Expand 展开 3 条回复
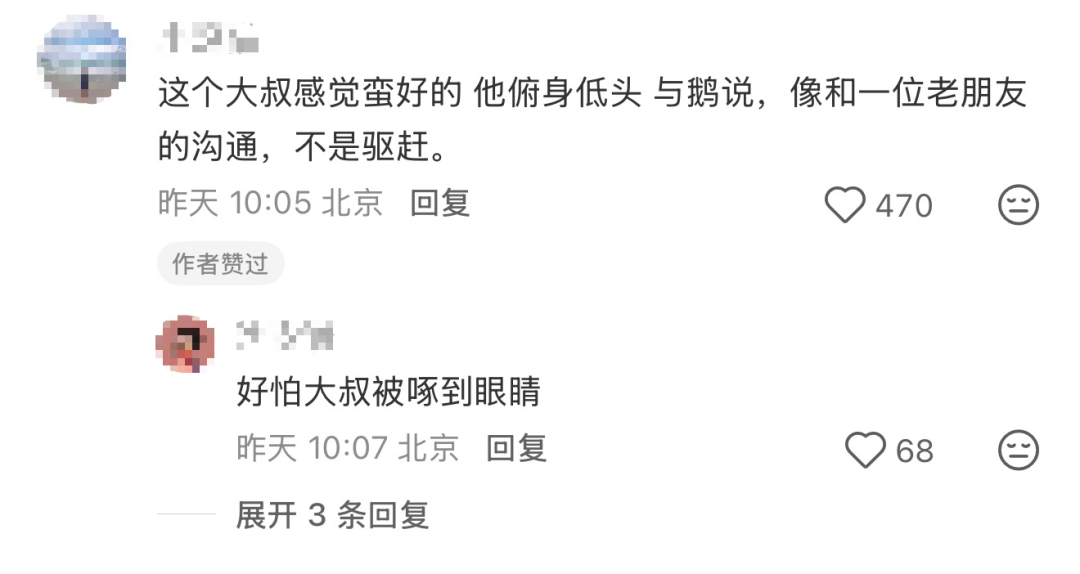1080x574 pixels. pos(333,515)
